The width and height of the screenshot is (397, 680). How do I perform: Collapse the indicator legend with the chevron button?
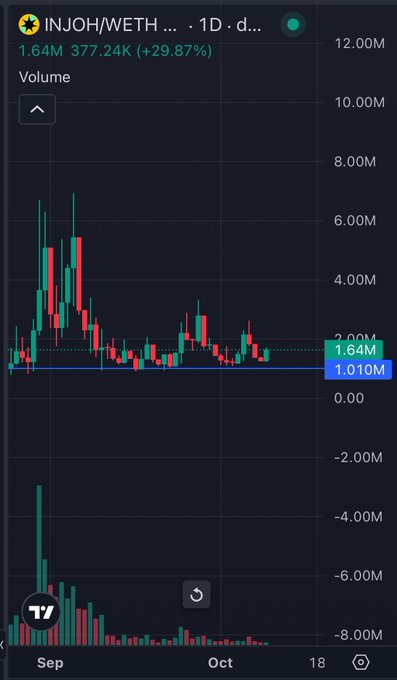tap(37, 109)
